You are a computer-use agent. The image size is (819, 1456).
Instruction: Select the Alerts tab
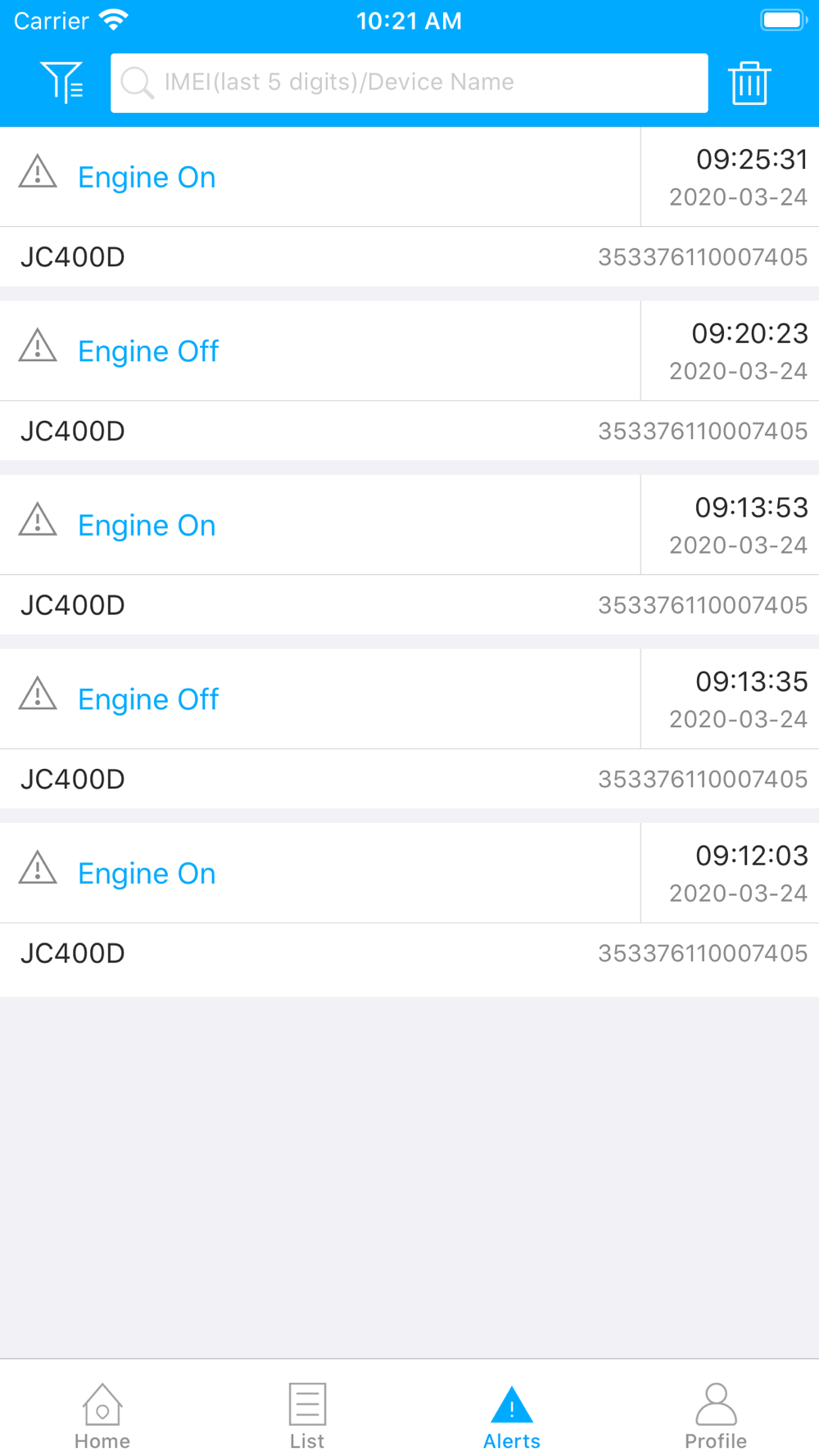point(512,1415)
